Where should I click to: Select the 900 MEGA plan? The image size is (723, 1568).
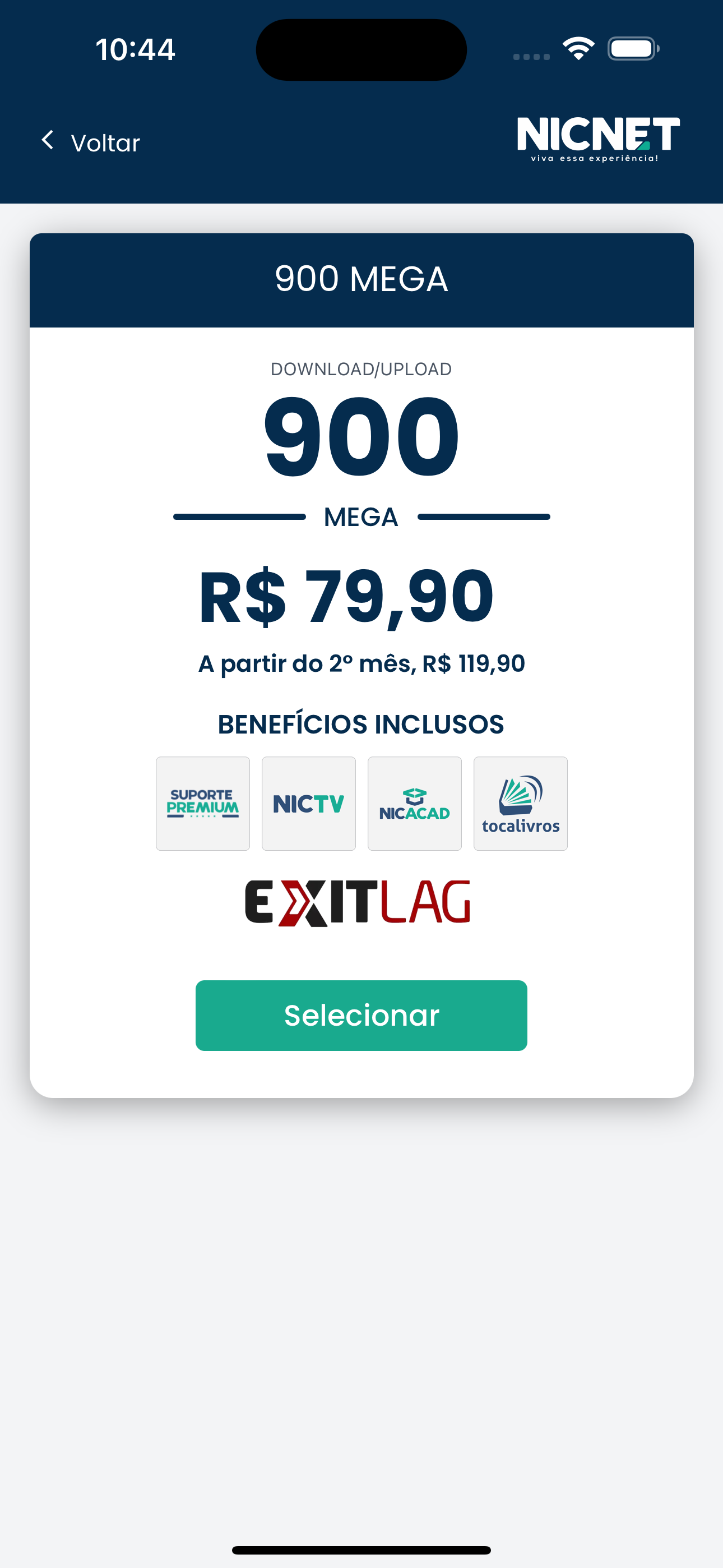click(x=361, y=1015)
